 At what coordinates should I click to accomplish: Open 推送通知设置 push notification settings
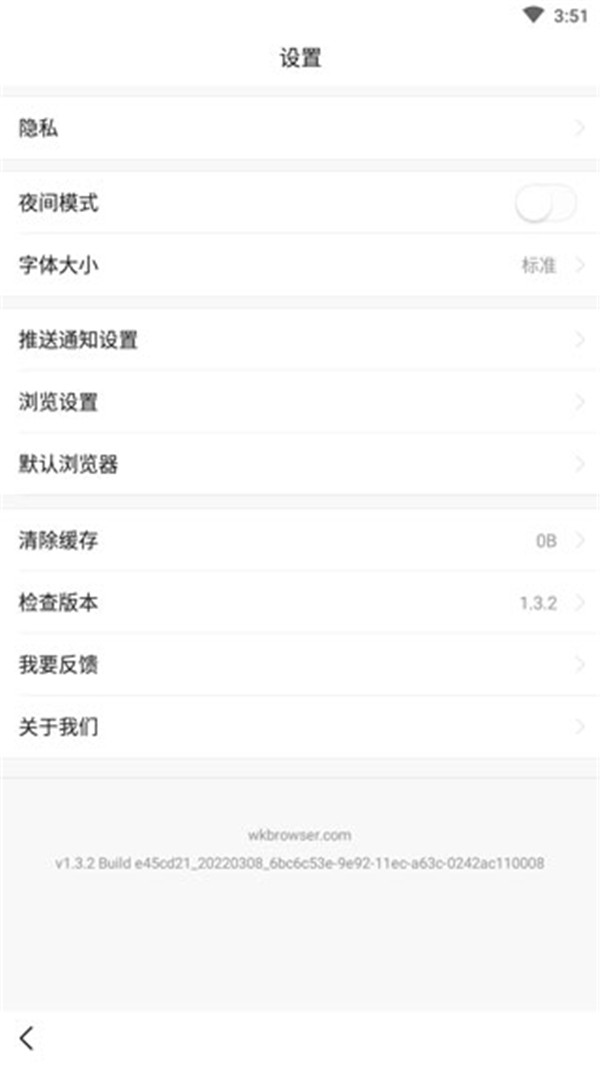[300, 340]
